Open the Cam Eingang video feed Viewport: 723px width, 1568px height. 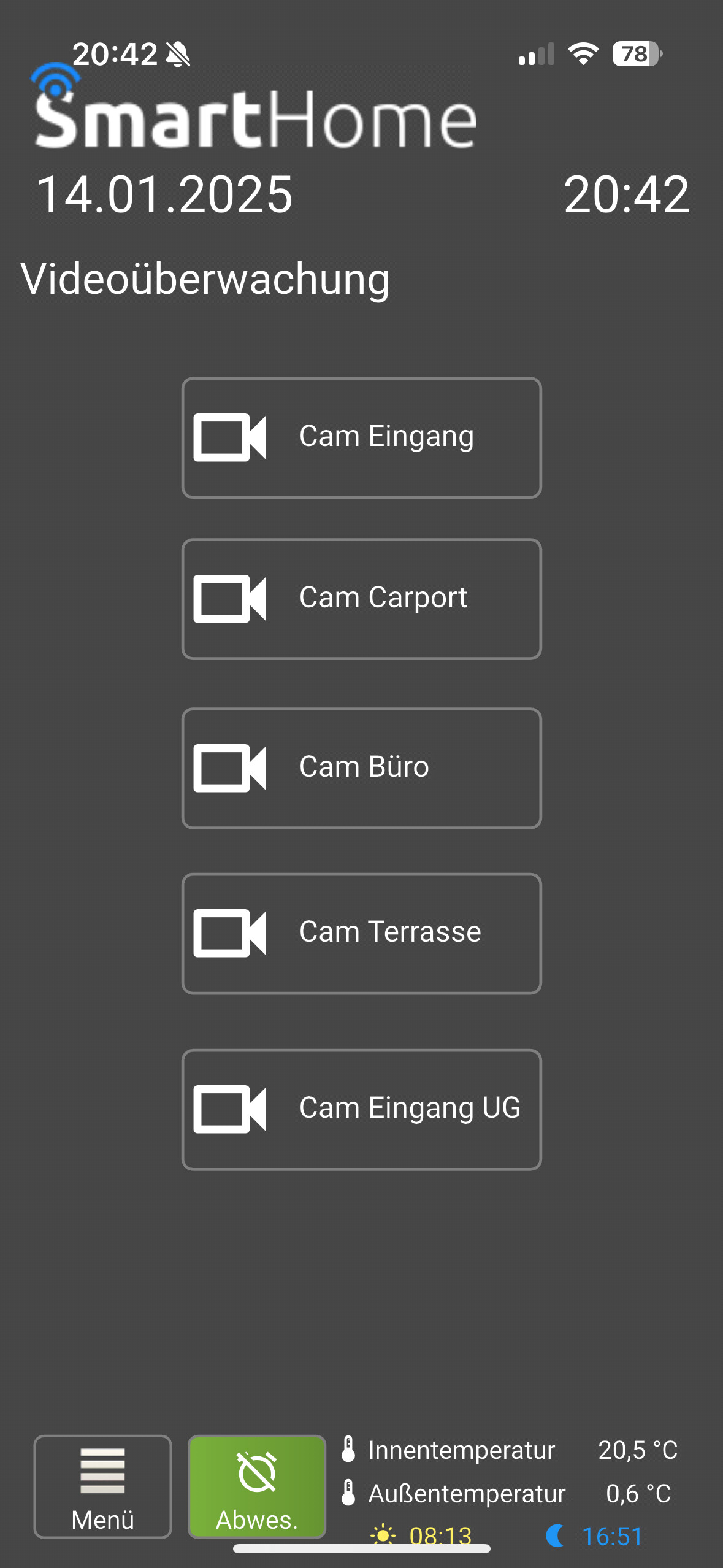(x=361, y=437)
